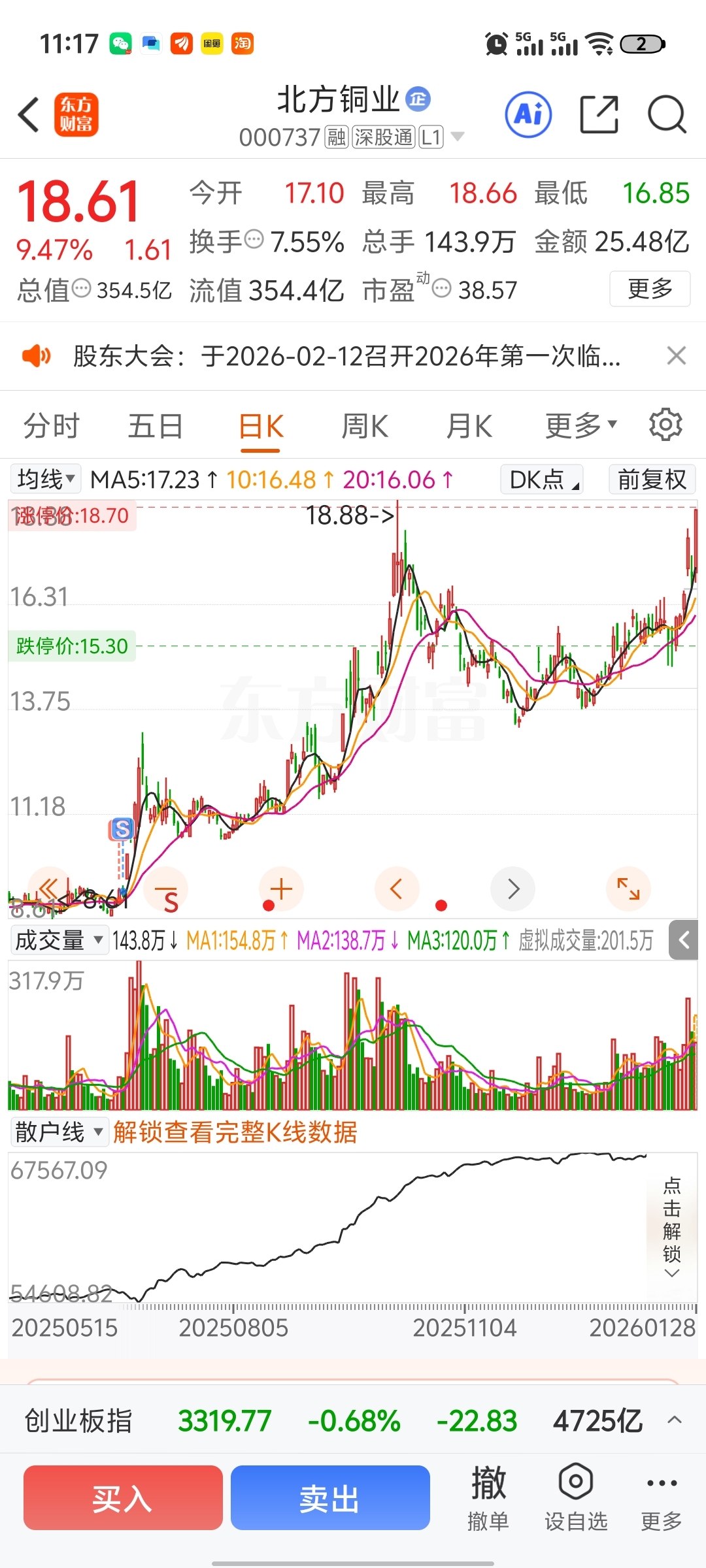Open the 更多 chart period dropdown
The image size is (706, 1568).
tap(581, 426)
